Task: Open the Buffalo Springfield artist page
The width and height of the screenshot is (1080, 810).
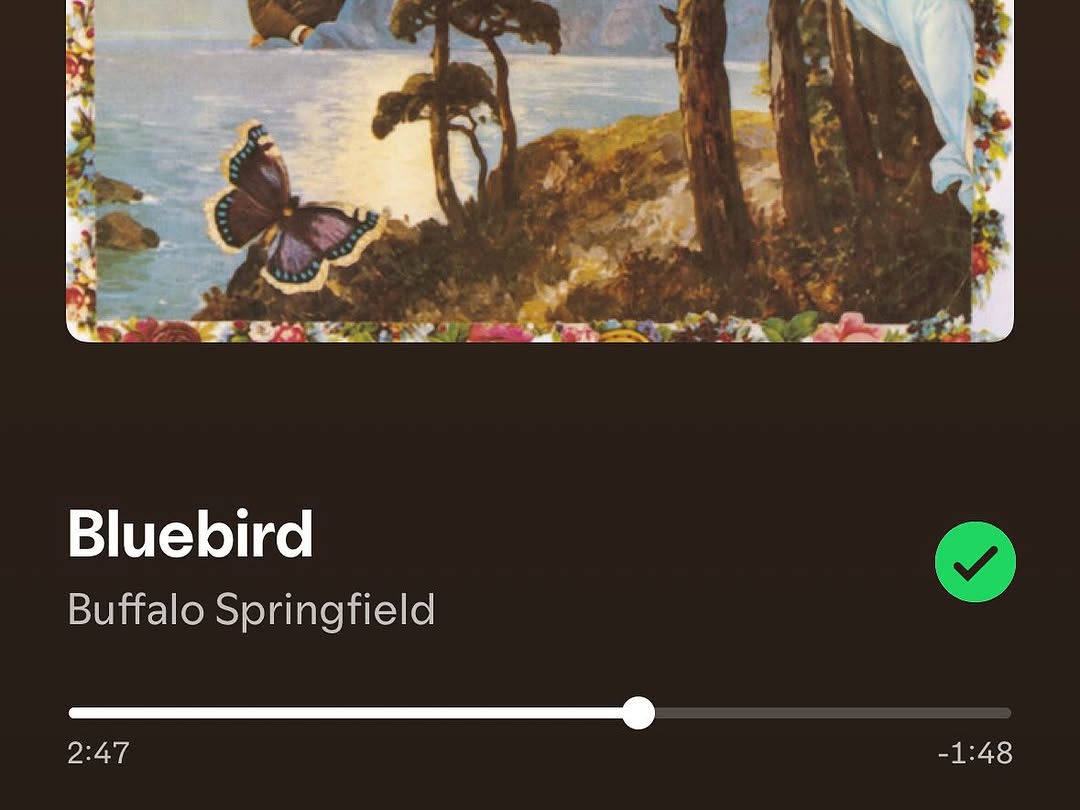Action: click(x=251, y=610)
